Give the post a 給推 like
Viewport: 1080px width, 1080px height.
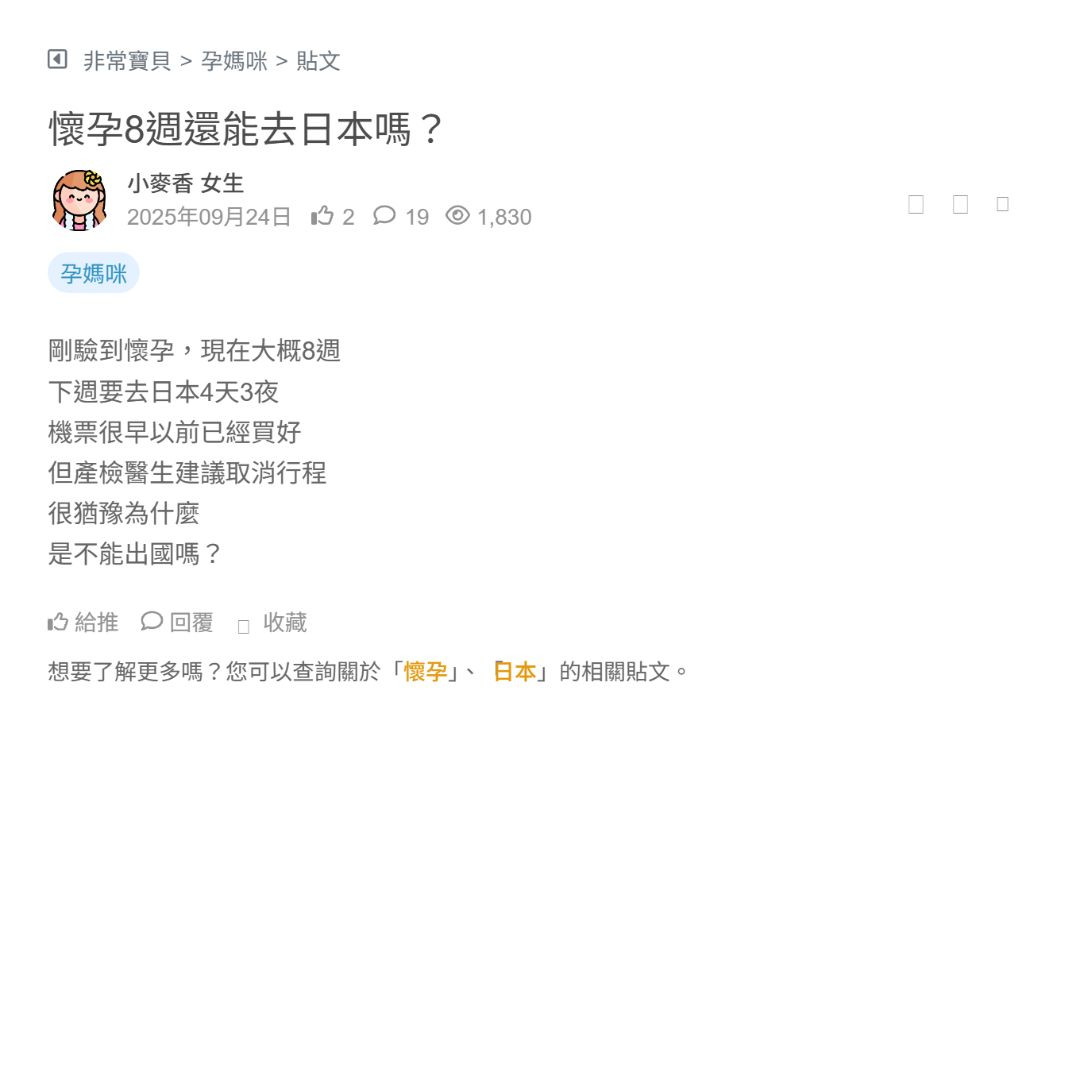83,622
